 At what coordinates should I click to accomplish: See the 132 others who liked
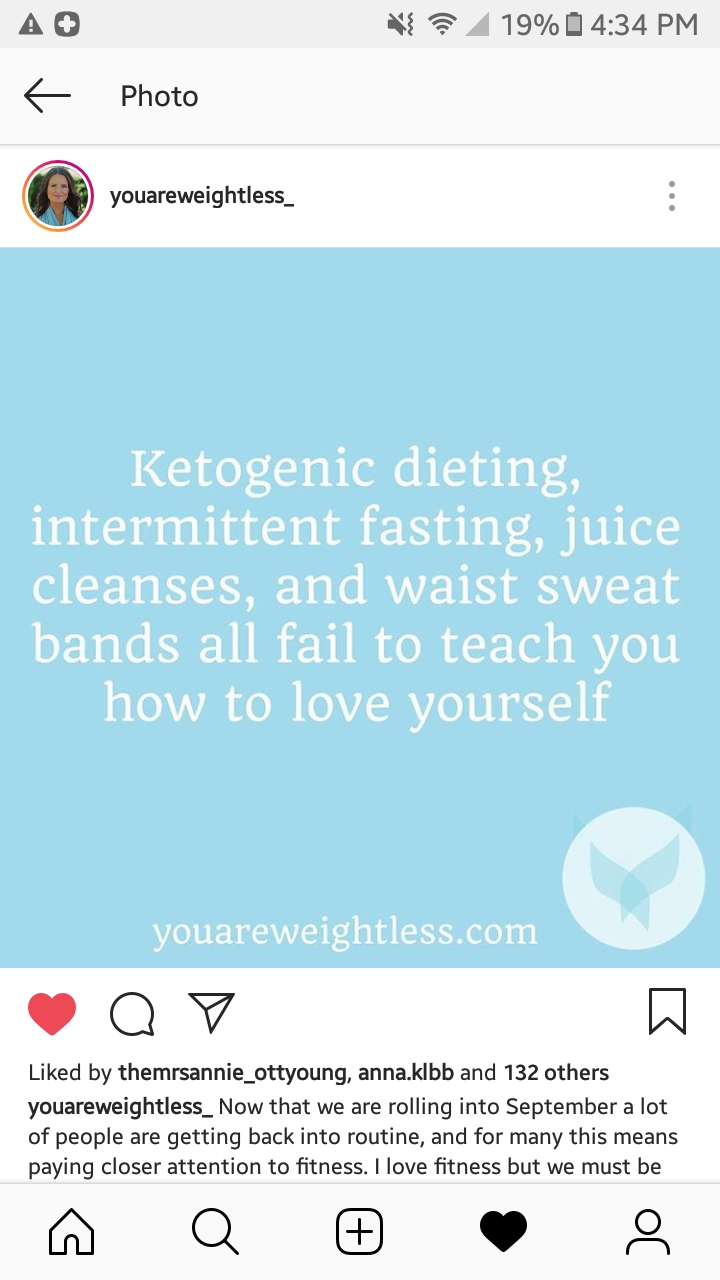click(x=556, y=1073)
